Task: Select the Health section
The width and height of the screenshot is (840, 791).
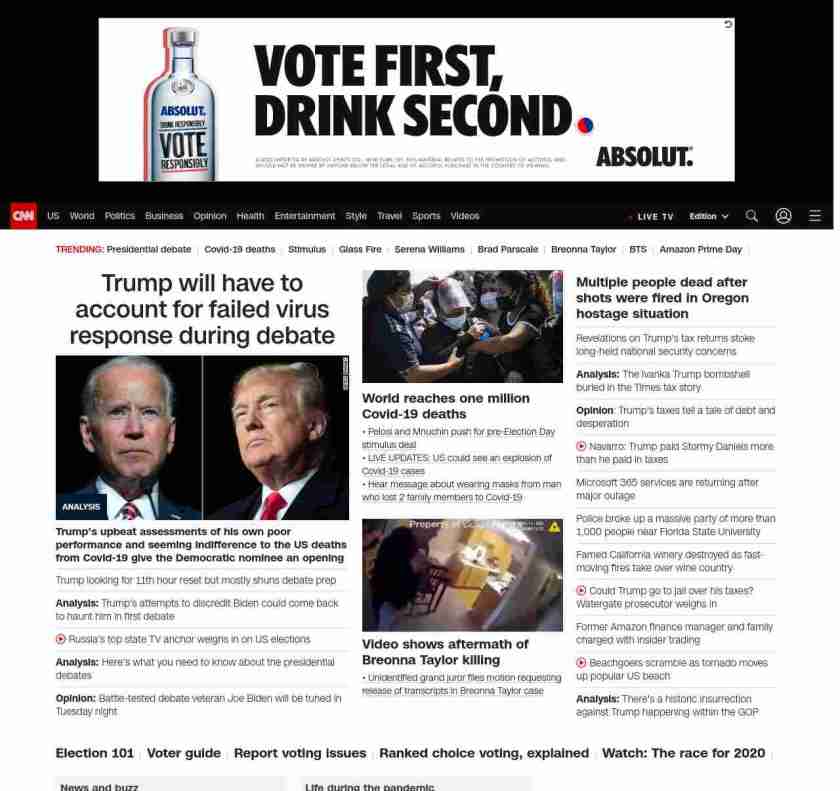Action: coord(250,216)
